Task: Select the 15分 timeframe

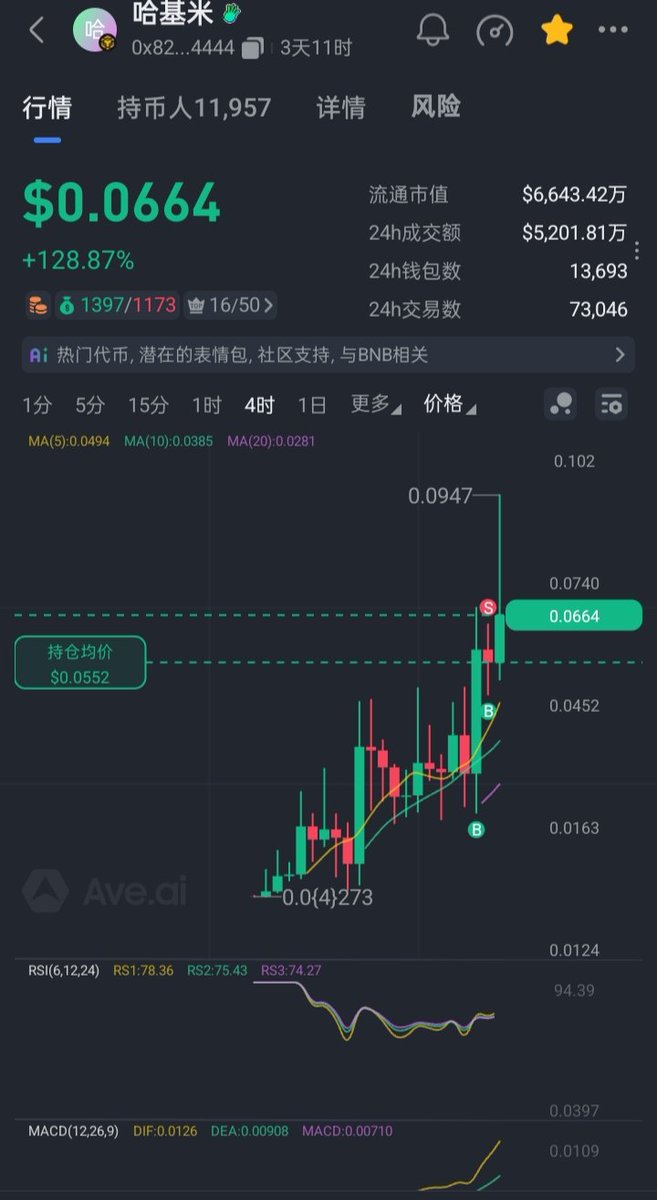Action: pos(148,405)
